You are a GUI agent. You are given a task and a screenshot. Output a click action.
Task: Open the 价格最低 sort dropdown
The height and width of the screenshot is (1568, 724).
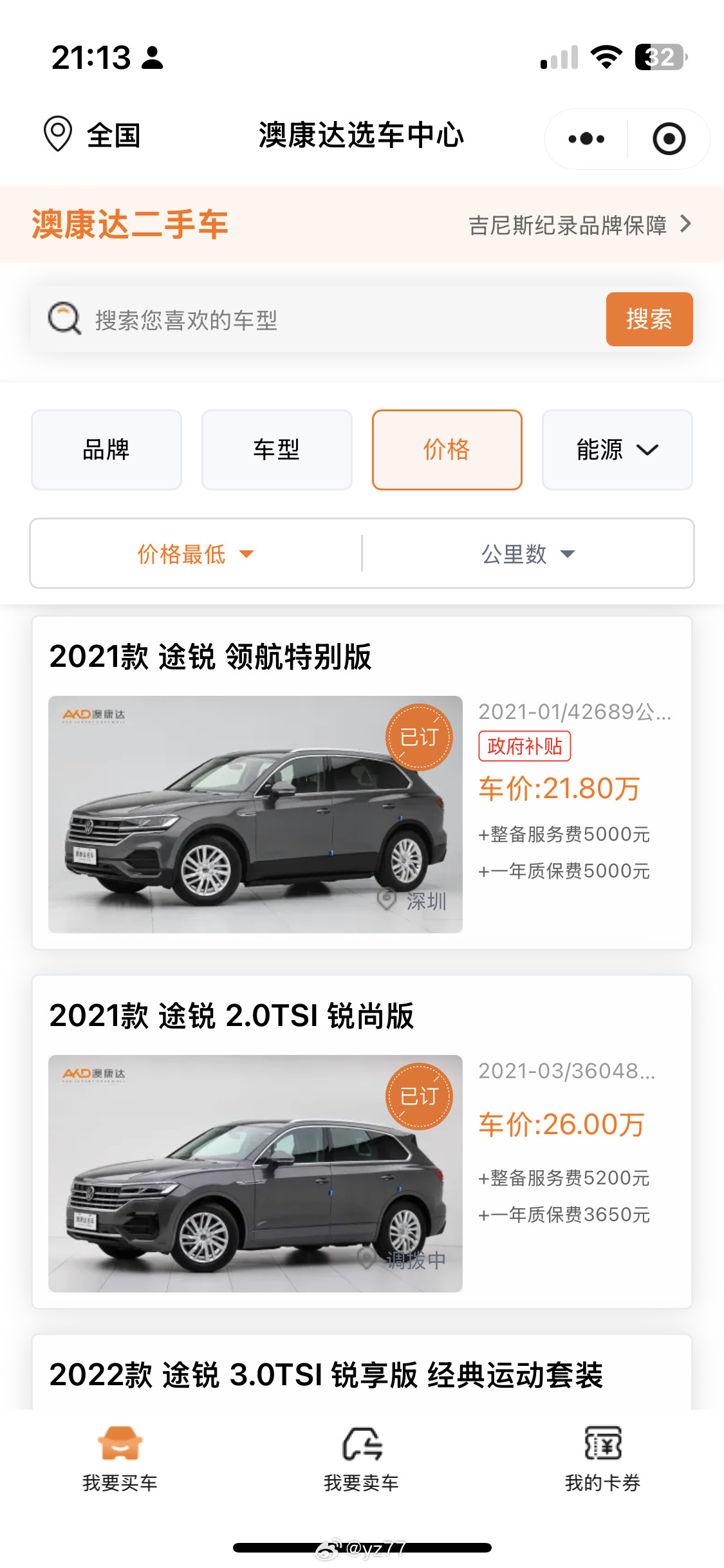click(195, 554)
